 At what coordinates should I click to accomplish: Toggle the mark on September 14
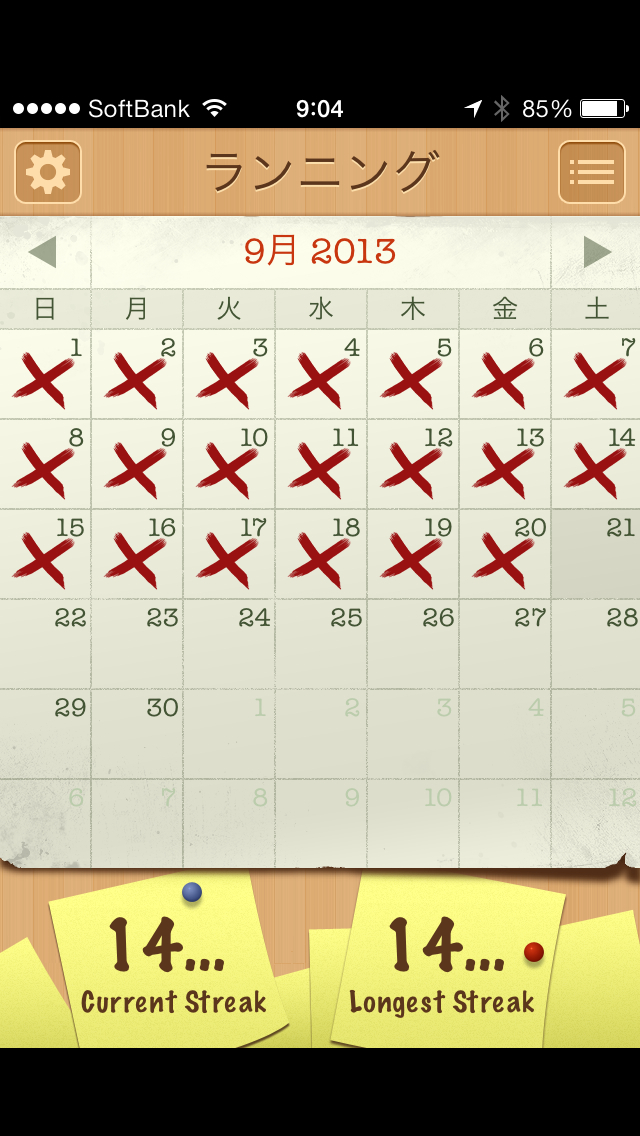[596, 465]
